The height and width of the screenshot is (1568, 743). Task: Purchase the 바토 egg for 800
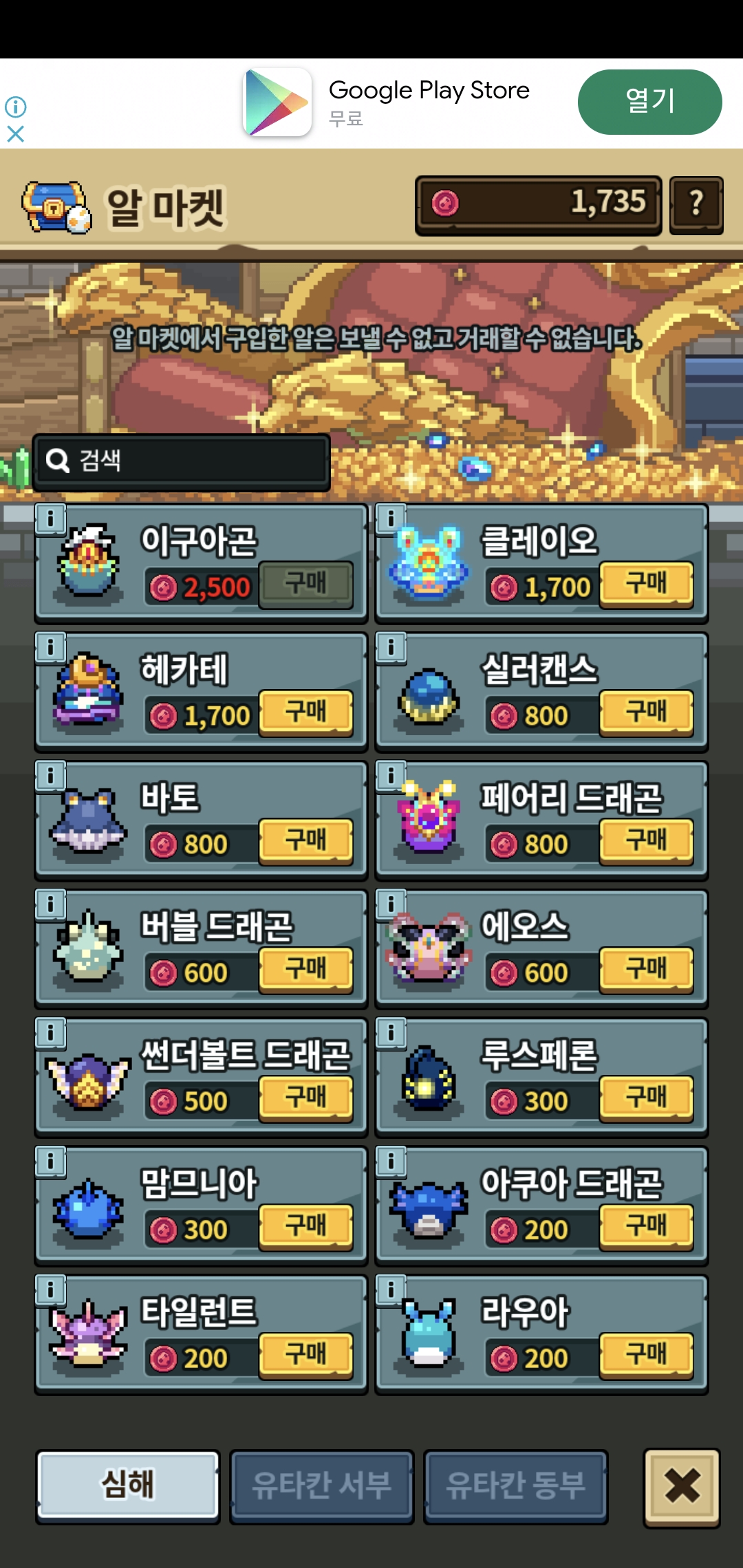point(306,842)
